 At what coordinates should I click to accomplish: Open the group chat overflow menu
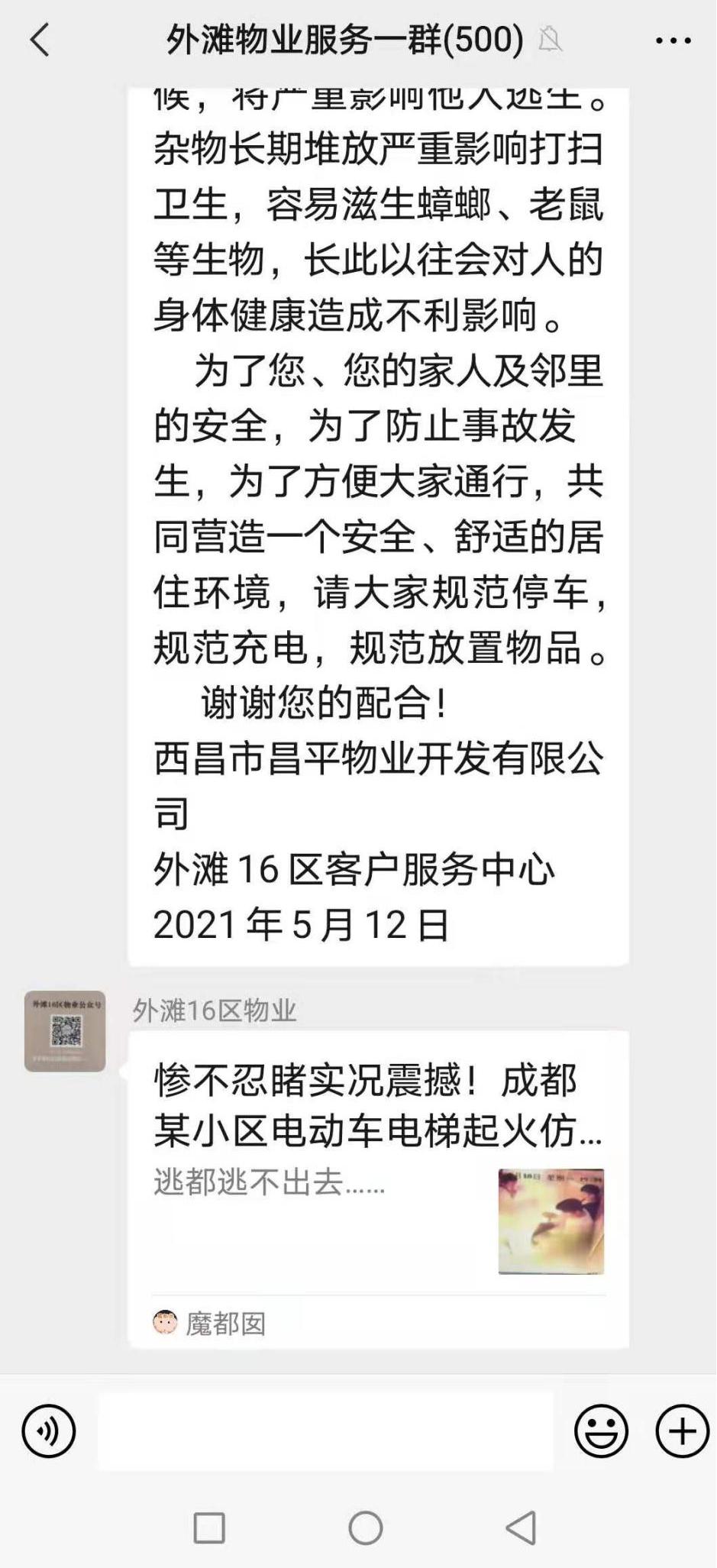673,40
